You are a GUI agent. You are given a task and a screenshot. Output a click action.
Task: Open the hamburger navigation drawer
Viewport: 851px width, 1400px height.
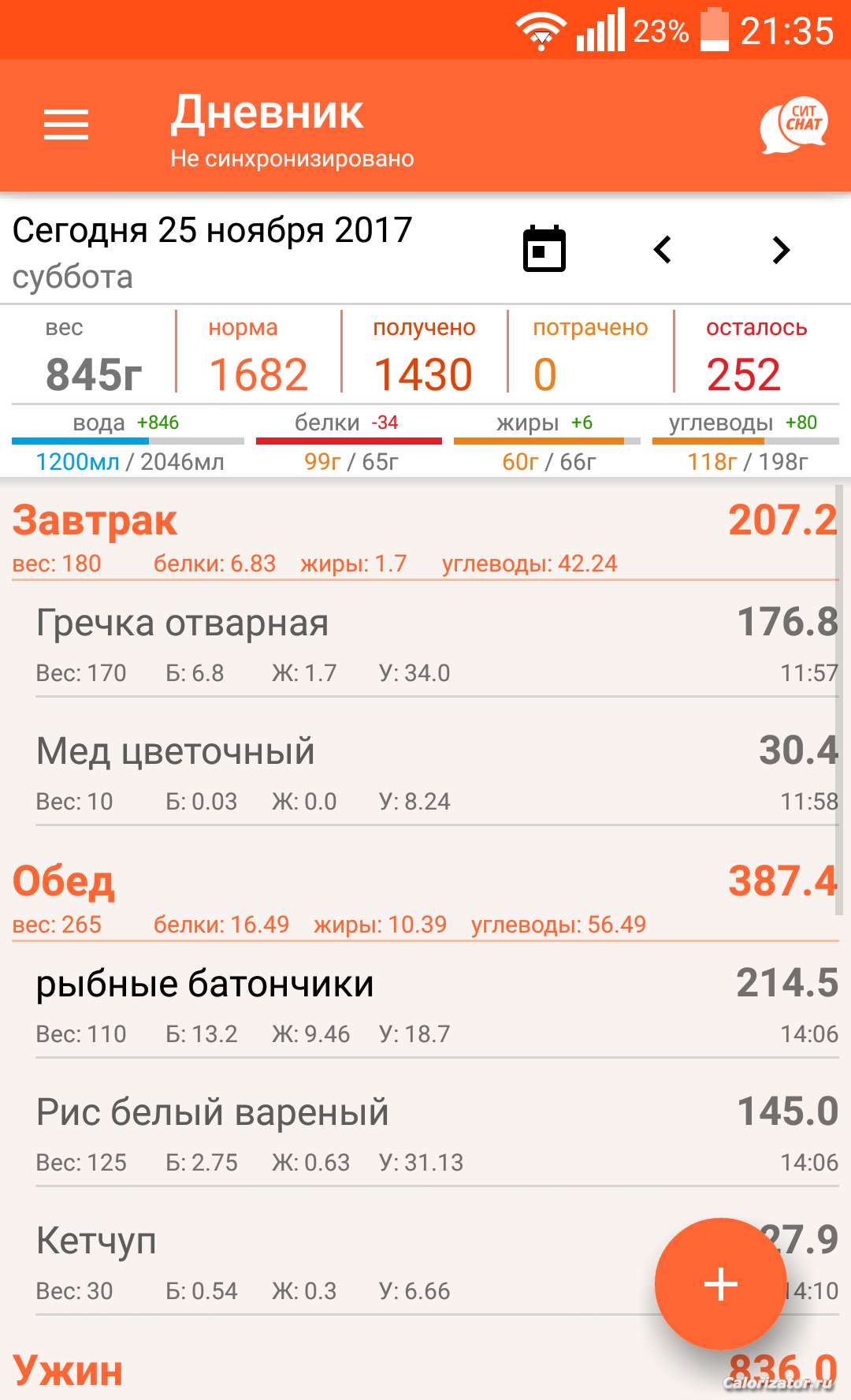66,125
